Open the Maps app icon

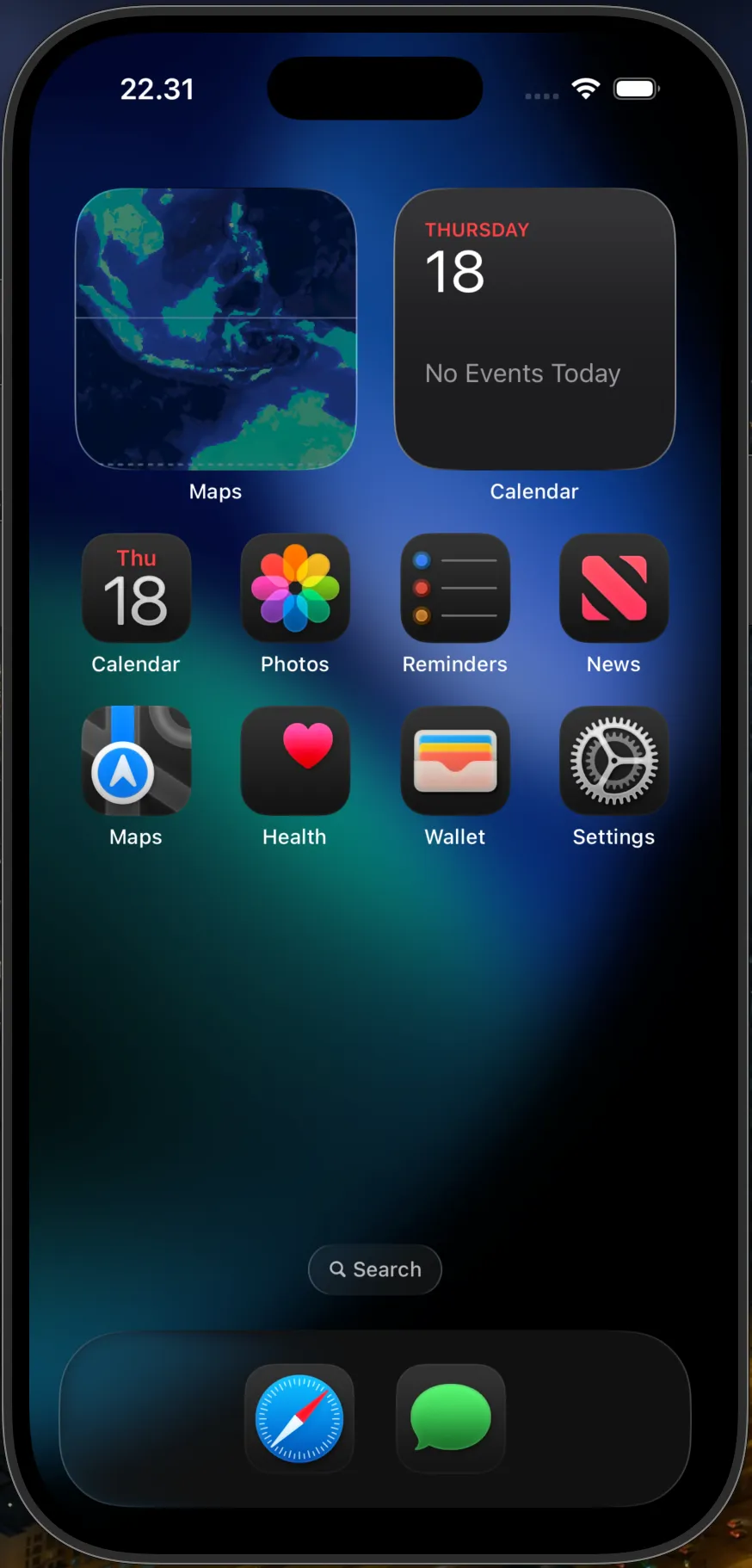point(136,761)
